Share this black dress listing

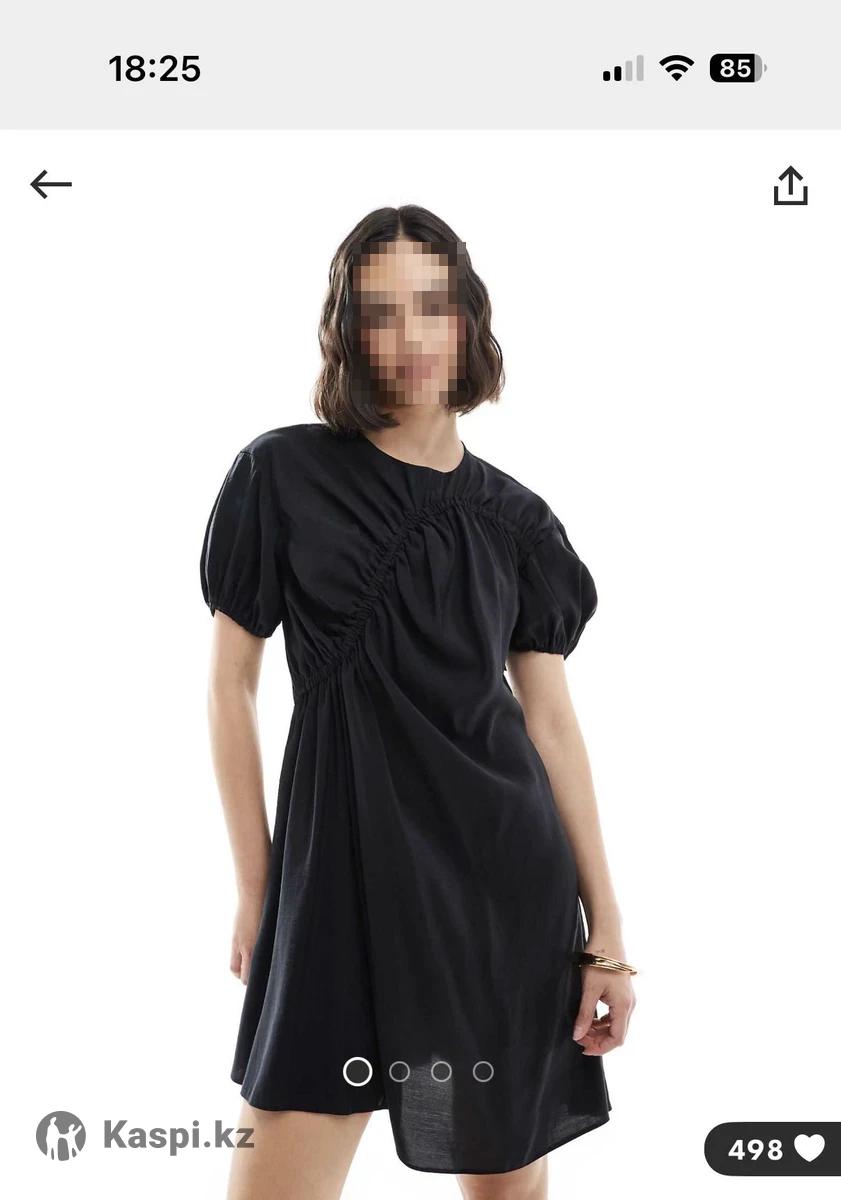[790, 186]
